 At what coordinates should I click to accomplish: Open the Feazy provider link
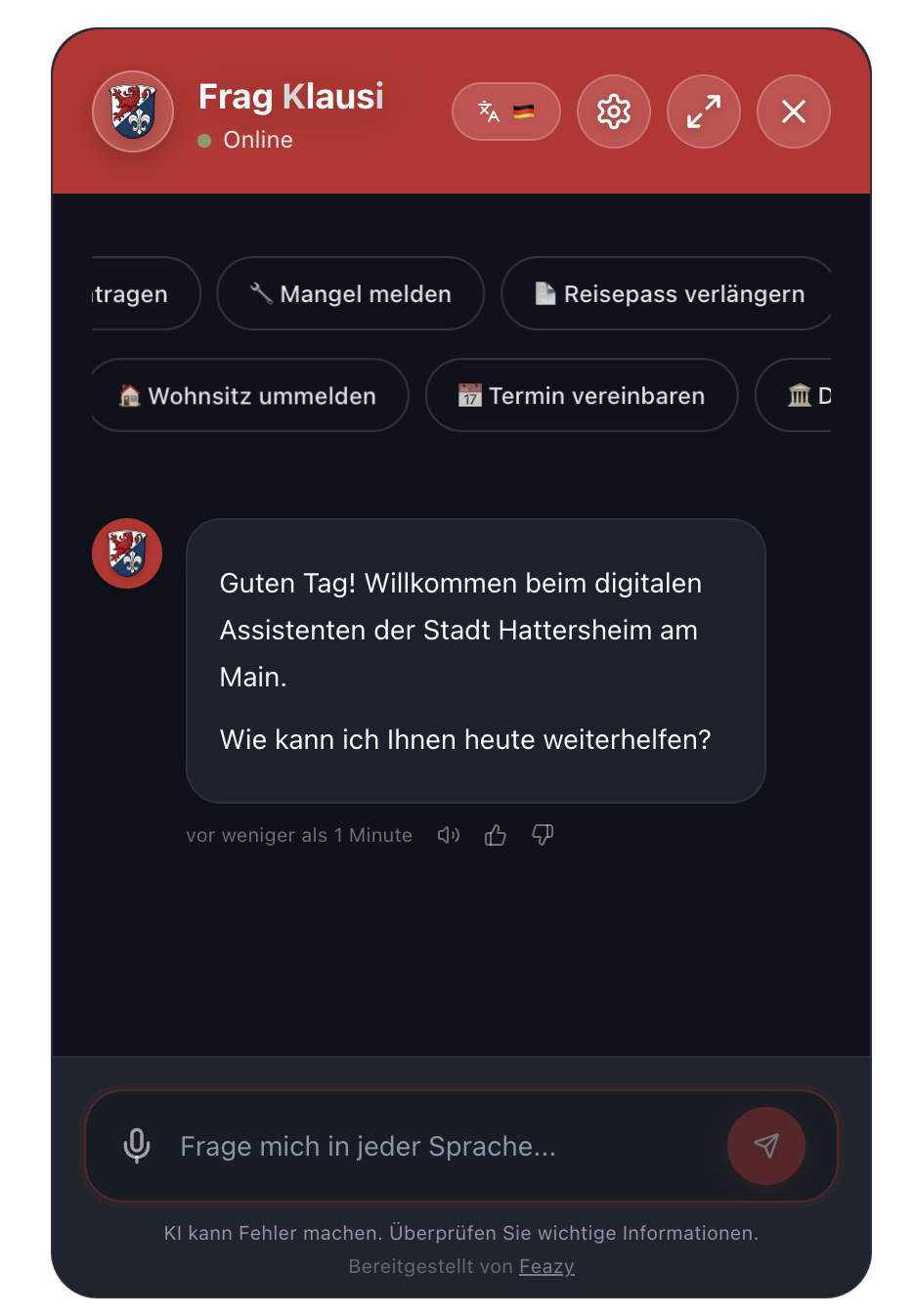coord(546,1266)
